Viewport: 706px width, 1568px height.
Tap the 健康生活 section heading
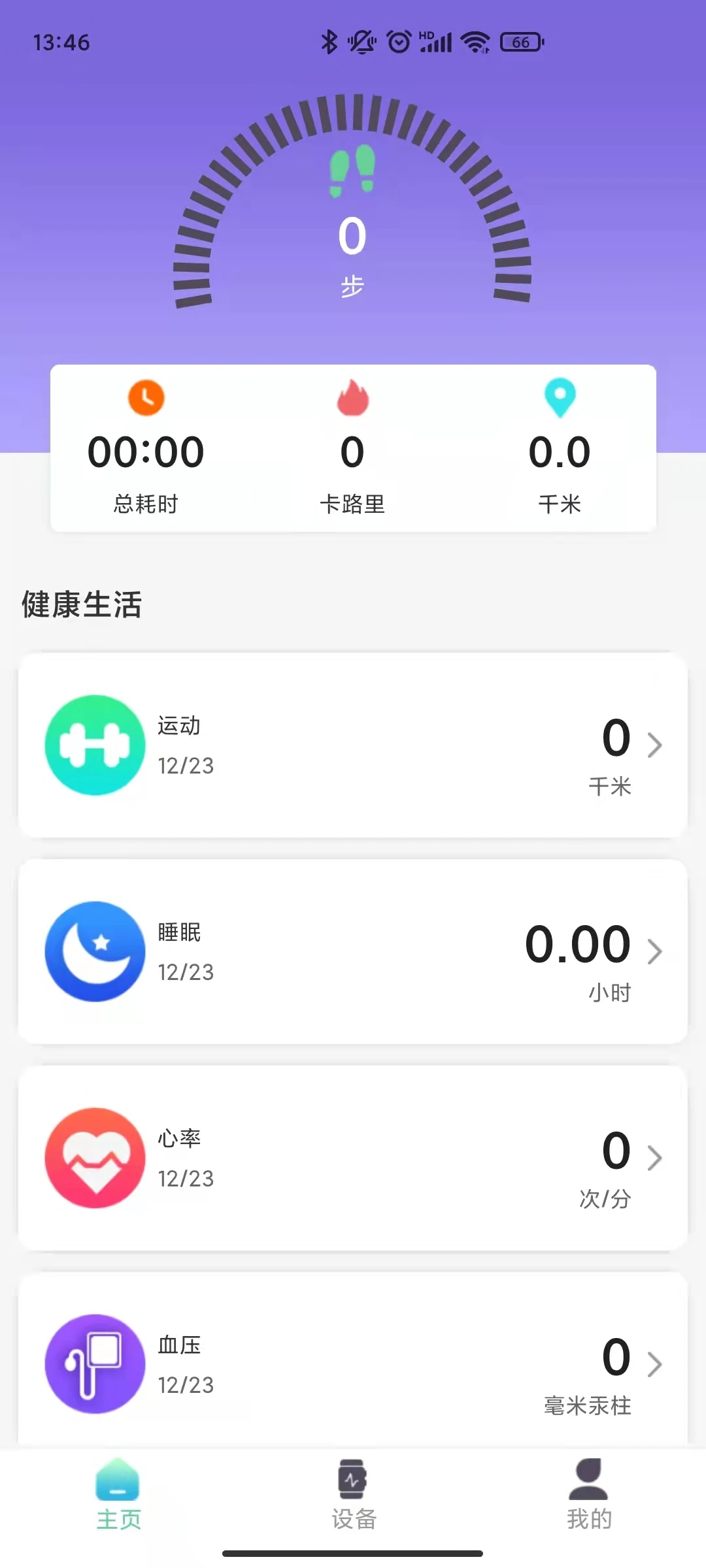(81, 606)
